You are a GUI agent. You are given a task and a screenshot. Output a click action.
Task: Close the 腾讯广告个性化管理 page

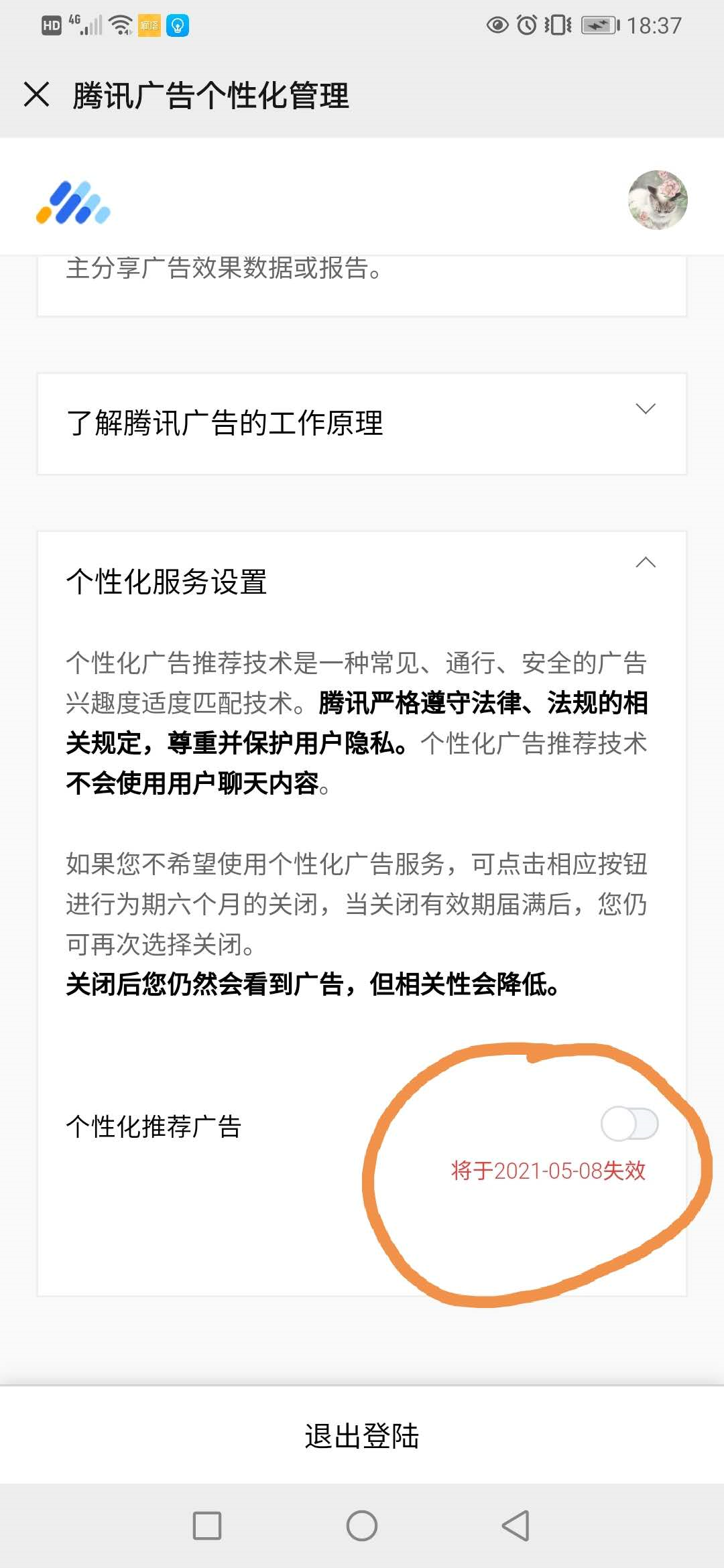pos(37,94)
